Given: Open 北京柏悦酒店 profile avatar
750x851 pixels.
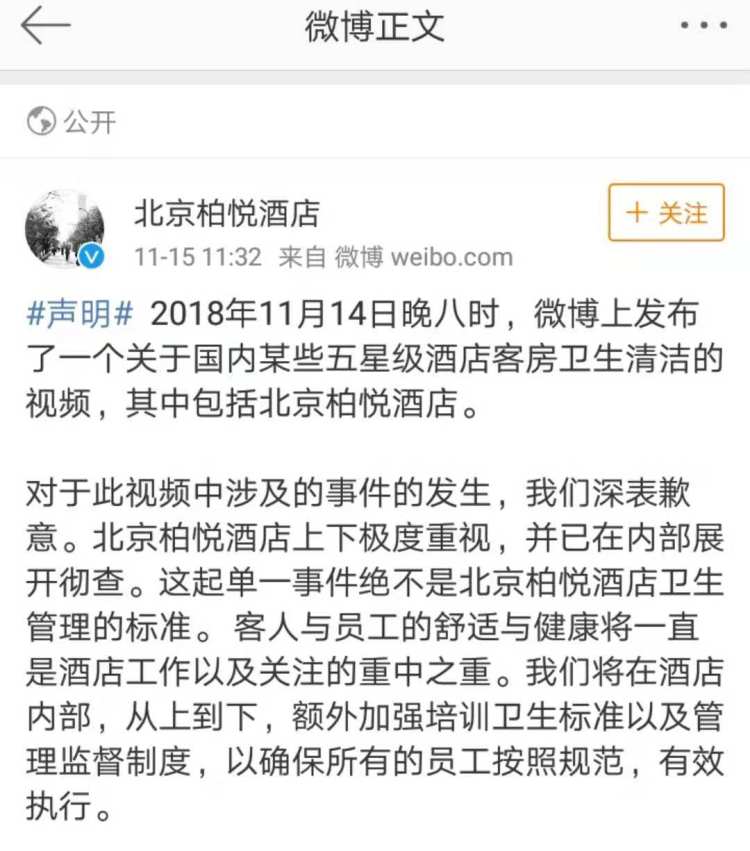Looking at the screenshot, I should click(x=65, y=229).
